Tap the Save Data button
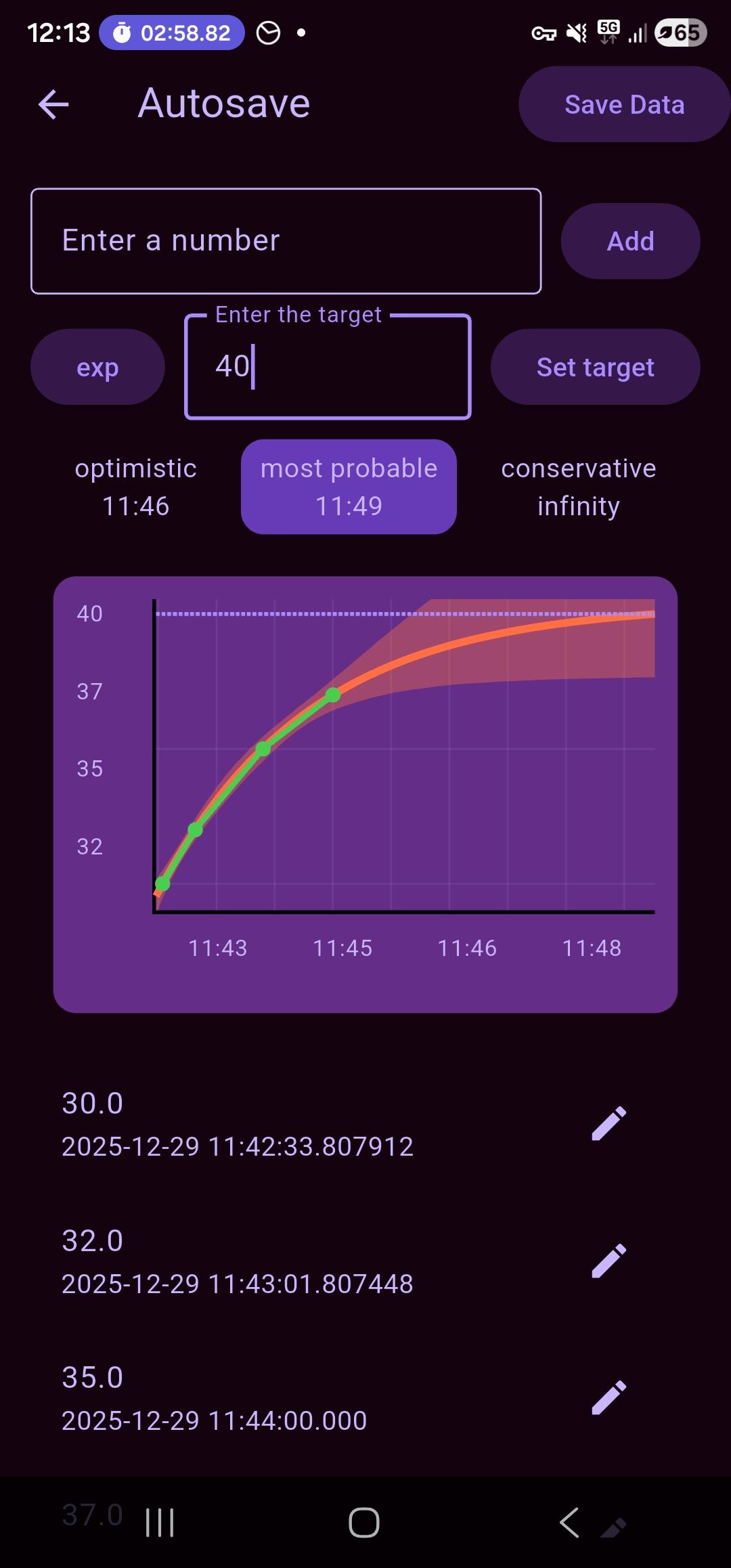This screenshot has width=731, height=1568. pyautogui.click(x=624, y=105)
